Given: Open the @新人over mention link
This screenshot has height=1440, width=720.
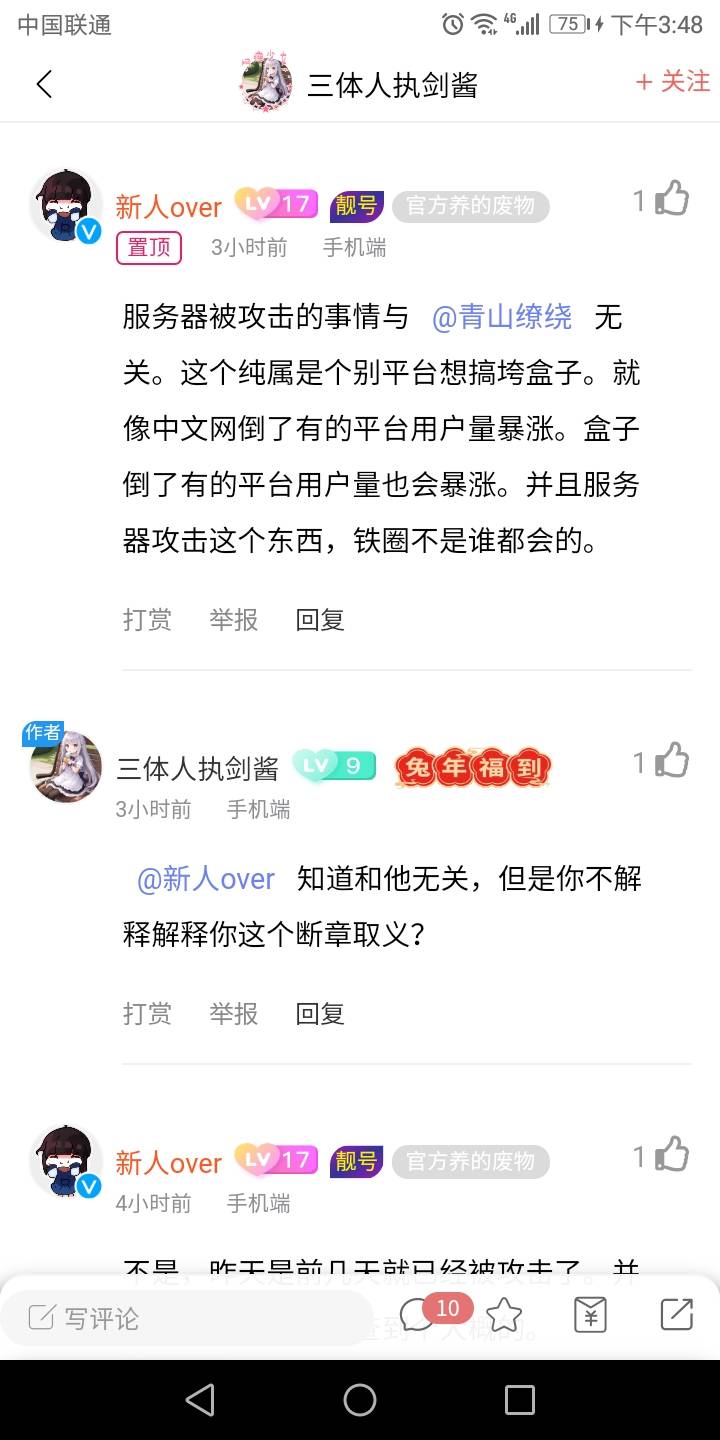Looking at the screenshot, I should (206, 879).
